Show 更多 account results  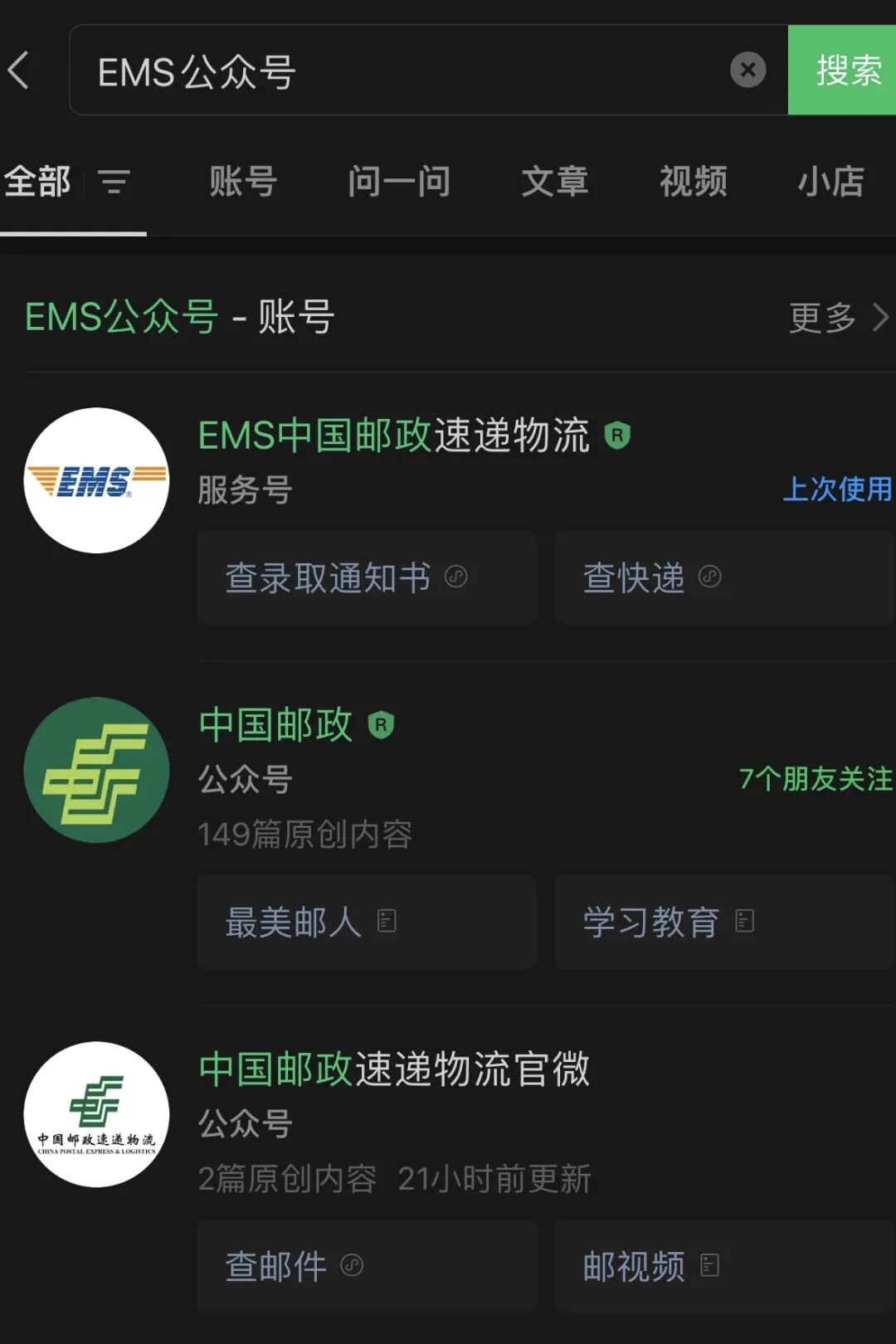tap(838, 317)
